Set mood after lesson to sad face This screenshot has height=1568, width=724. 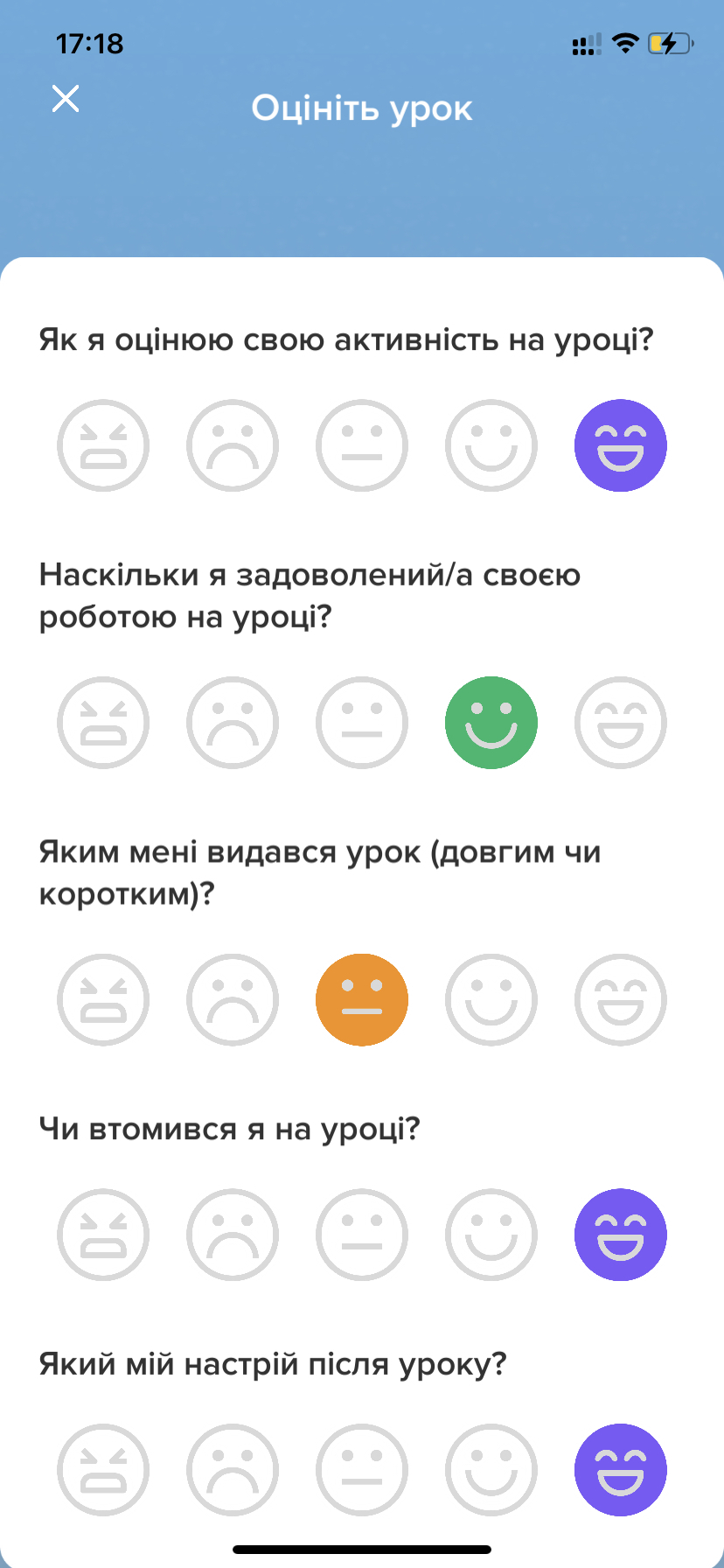[233, 1470]
